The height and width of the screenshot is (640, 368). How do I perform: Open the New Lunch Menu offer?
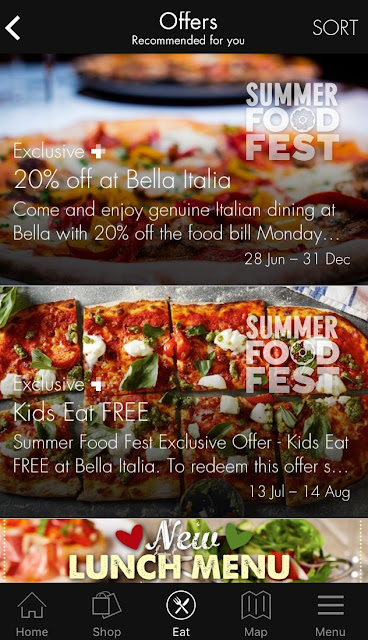pos(184,551)
